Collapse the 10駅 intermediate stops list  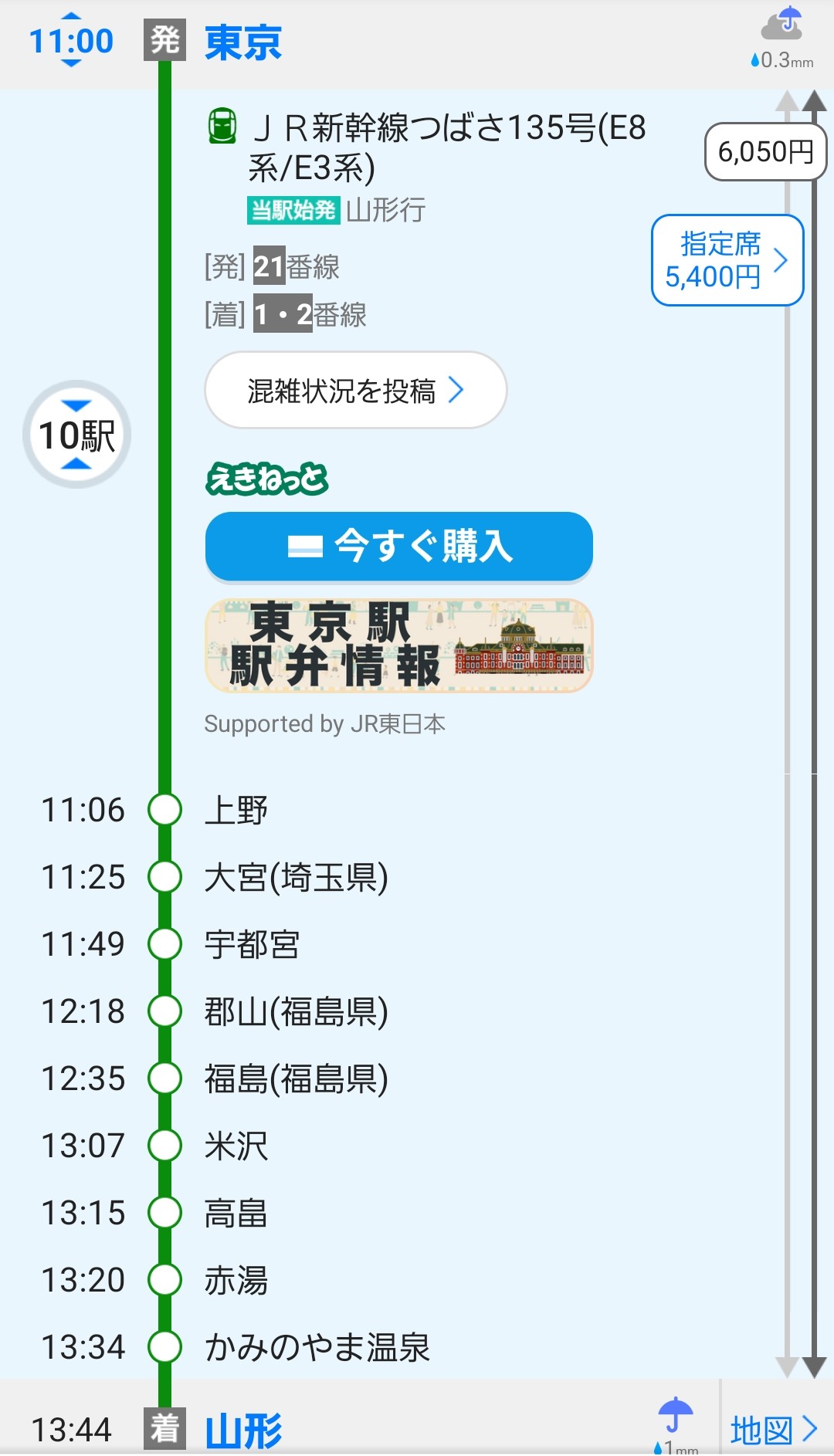coord(76,435)
